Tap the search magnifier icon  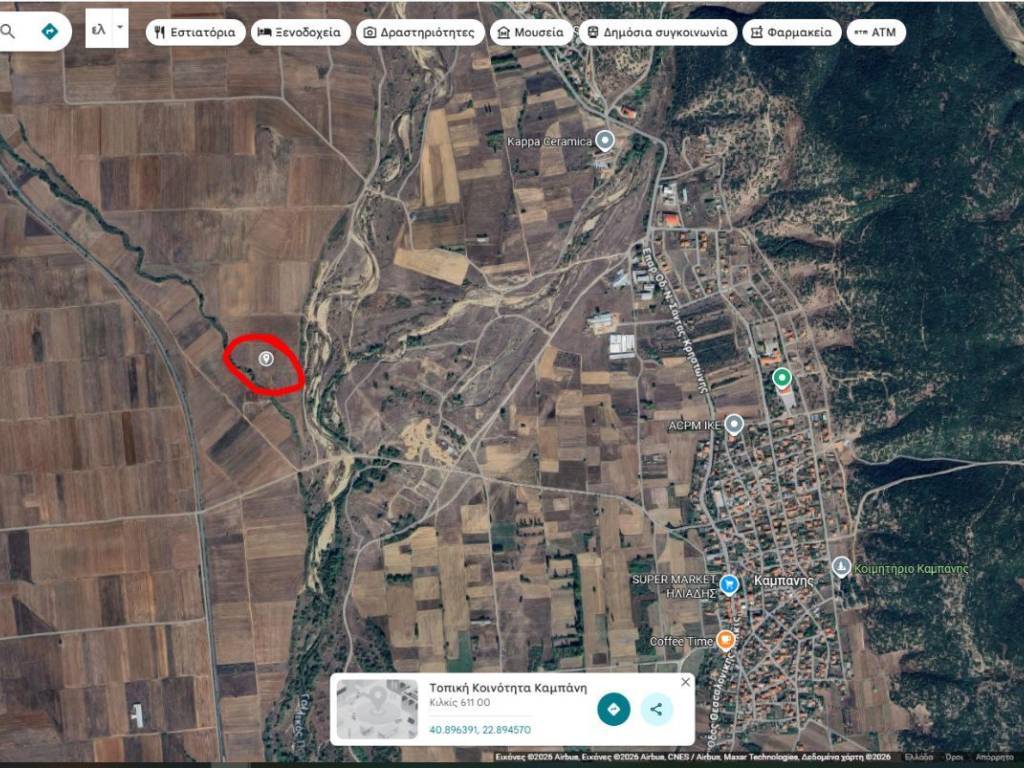8,32
